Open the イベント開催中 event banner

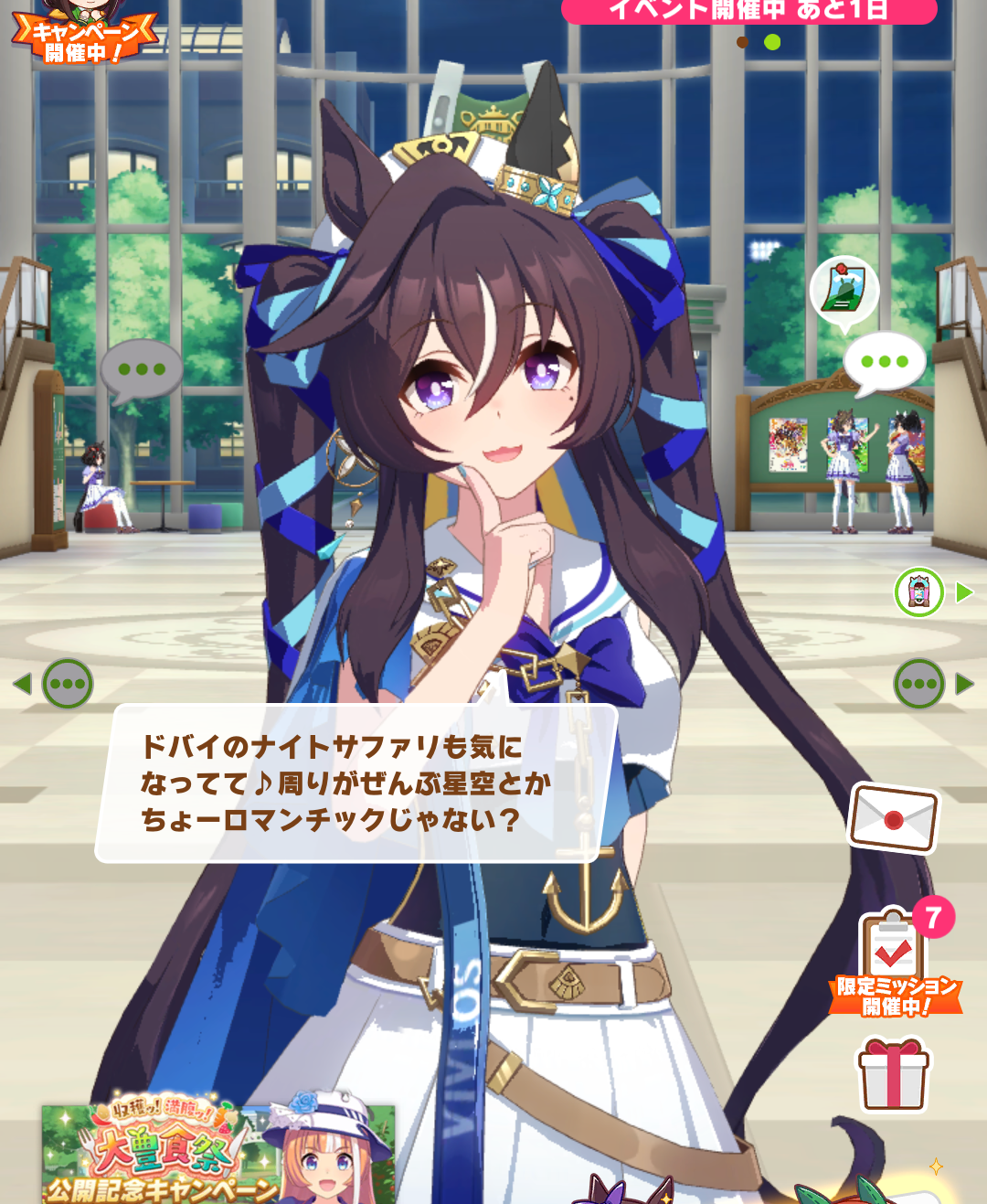[748, 11]
